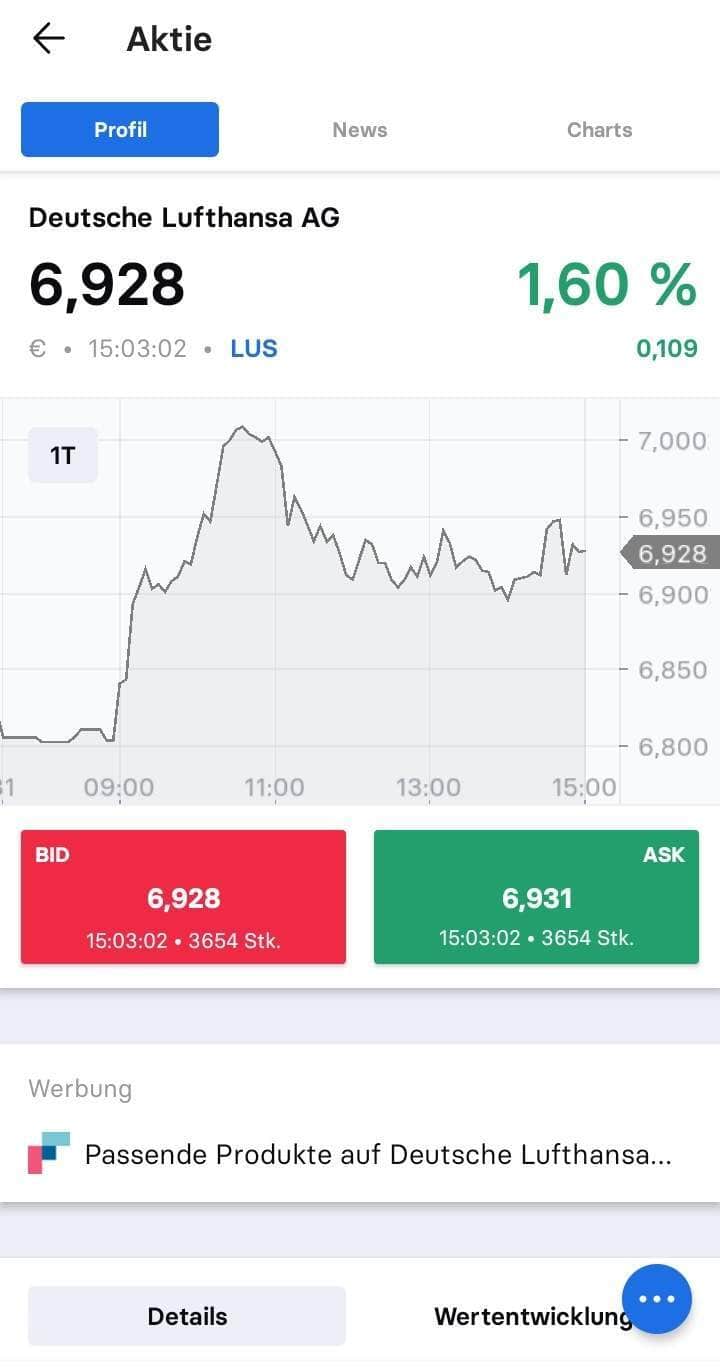Tap the red BID 6,928 button
Screen dimensions: 720x1370
(183, 897)
